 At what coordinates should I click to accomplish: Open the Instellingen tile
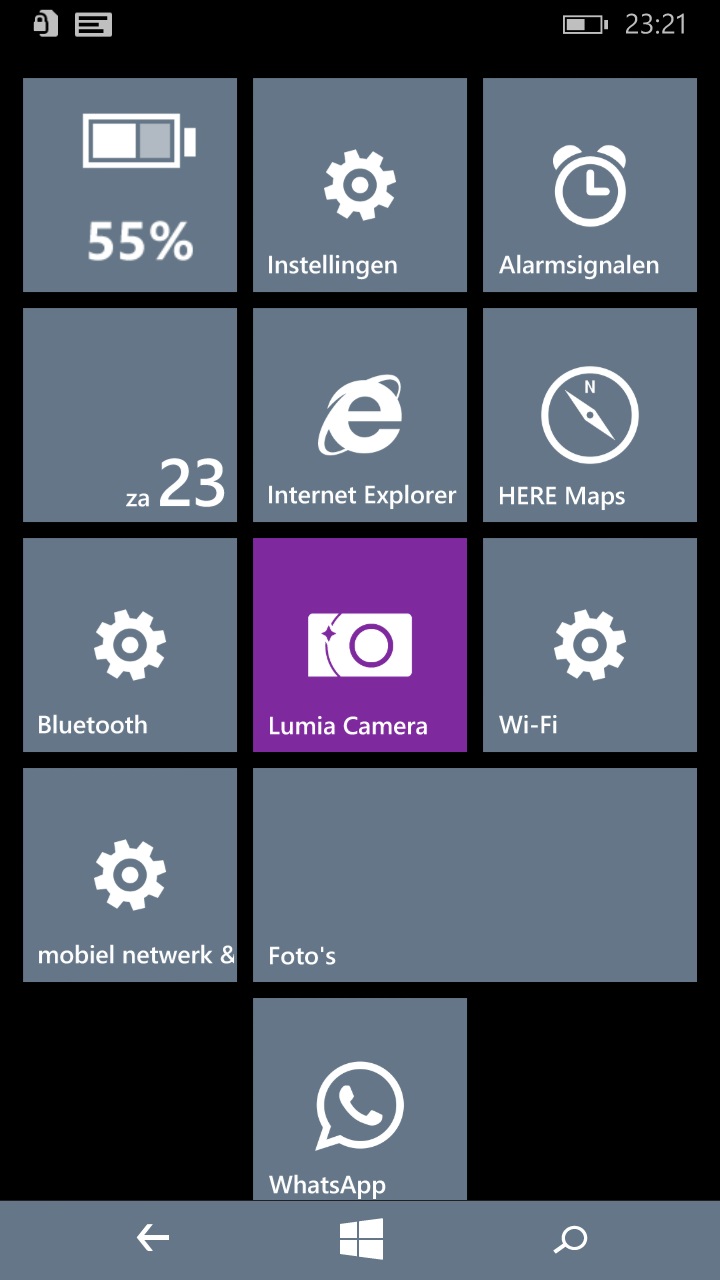coord(360,185)
